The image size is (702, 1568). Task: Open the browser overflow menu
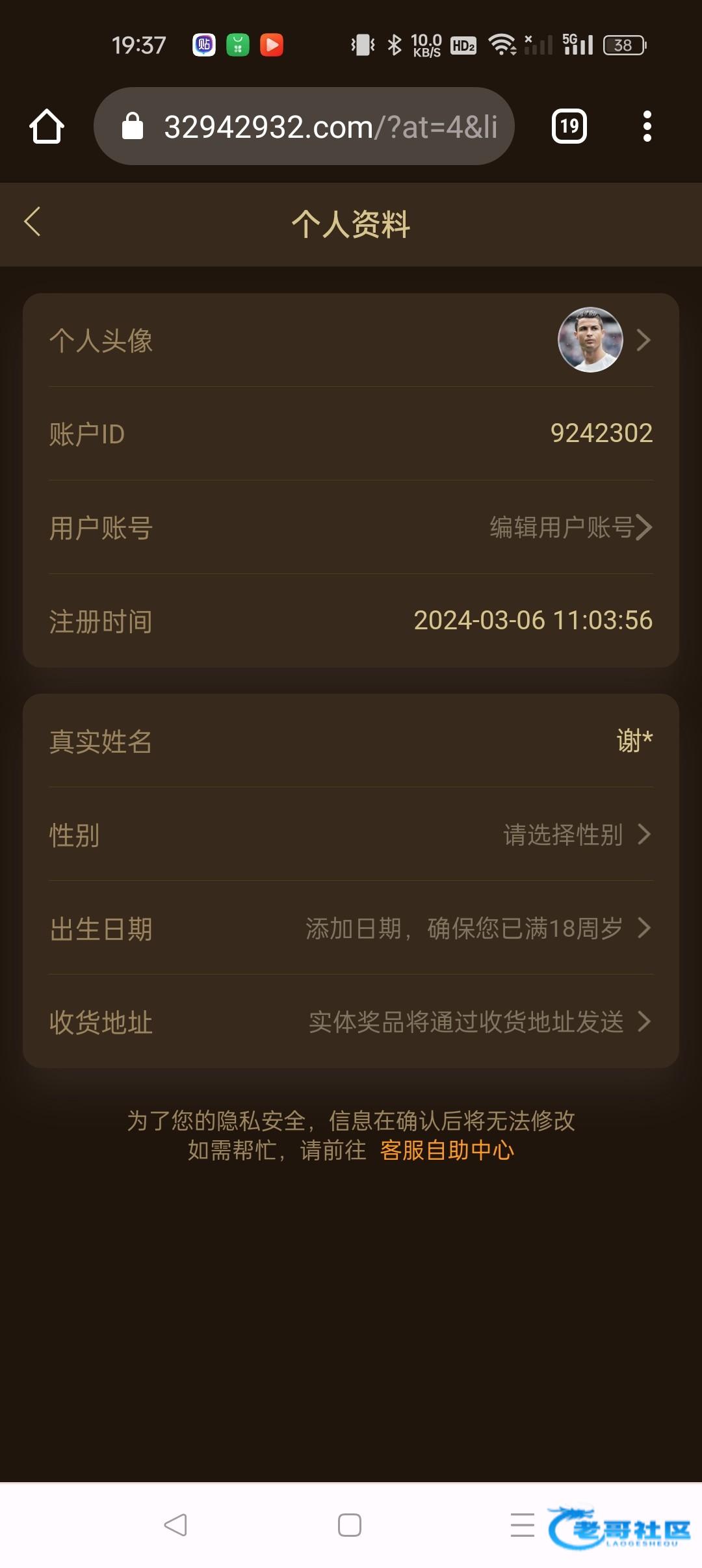[x=646, y=126]
